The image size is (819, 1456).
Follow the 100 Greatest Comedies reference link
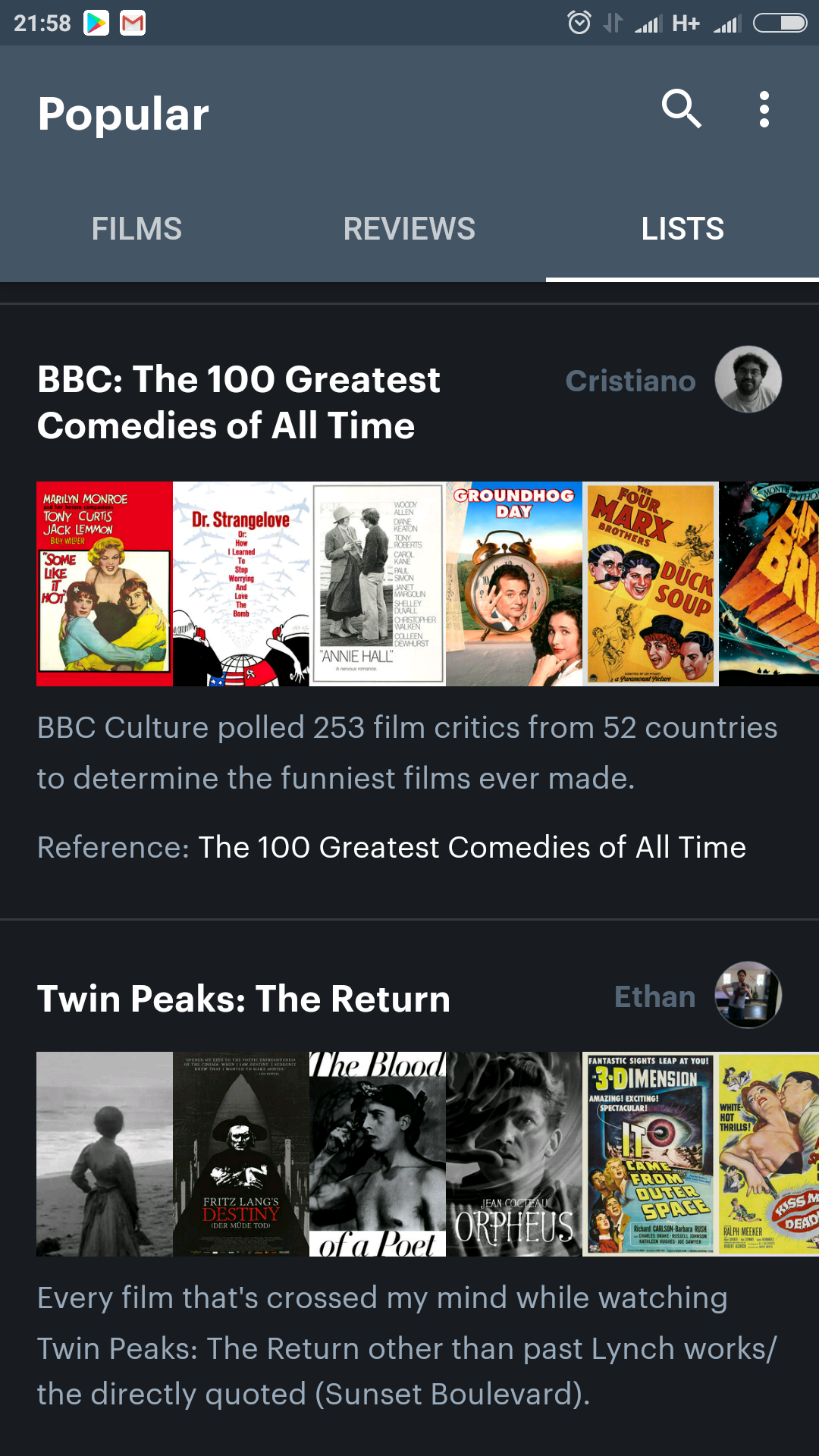click(472, 847)
